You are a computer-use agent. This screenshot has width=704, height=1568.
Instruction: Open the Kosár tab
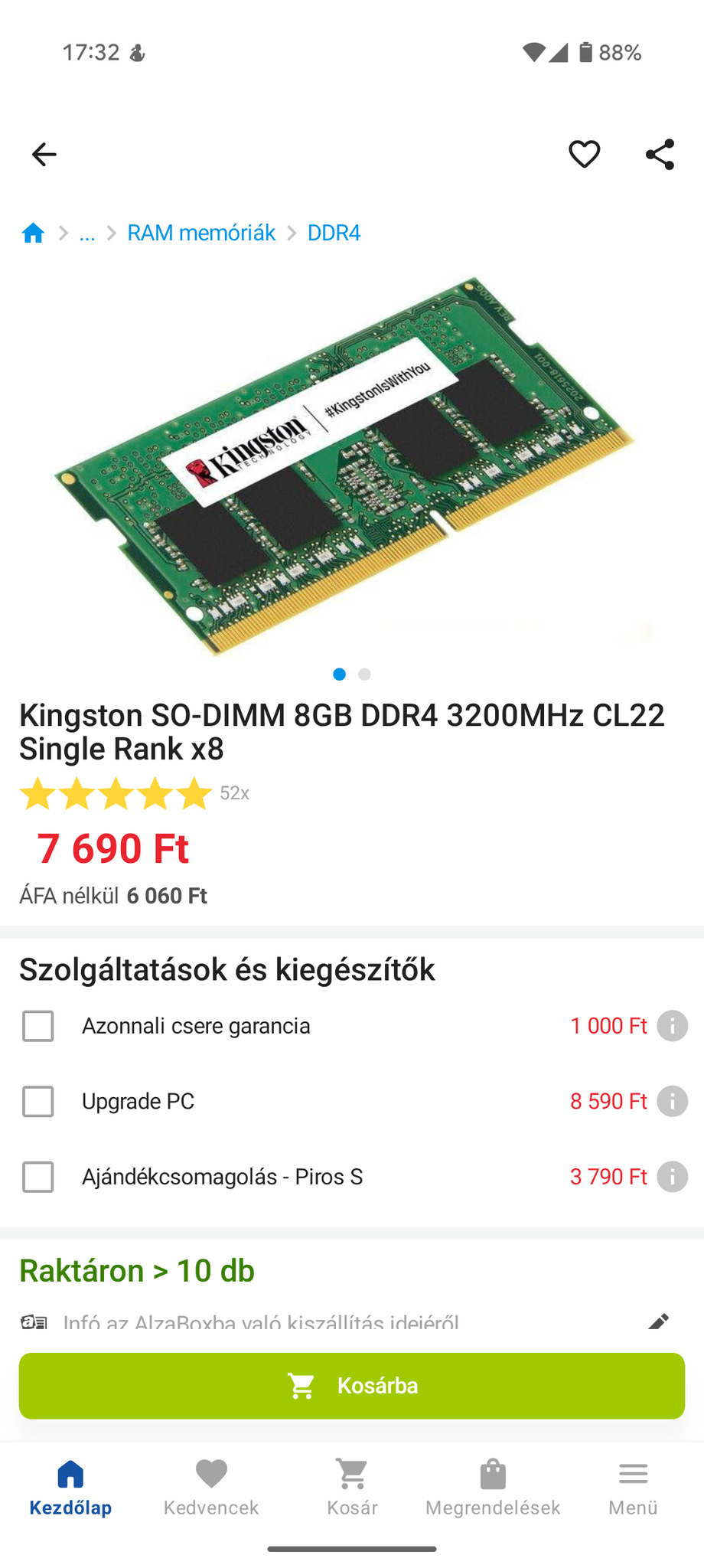(x=352, y=1487)
